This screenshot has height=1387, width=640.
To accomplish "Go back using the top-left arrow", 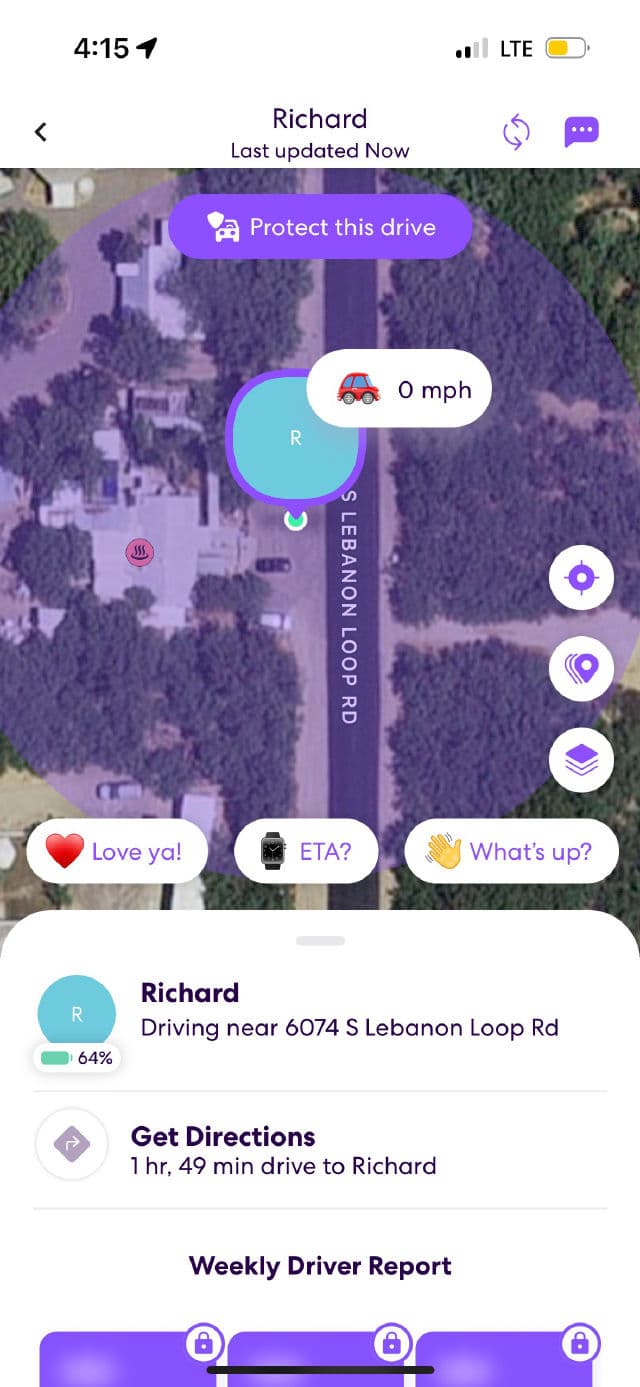I will coord(41,132).
